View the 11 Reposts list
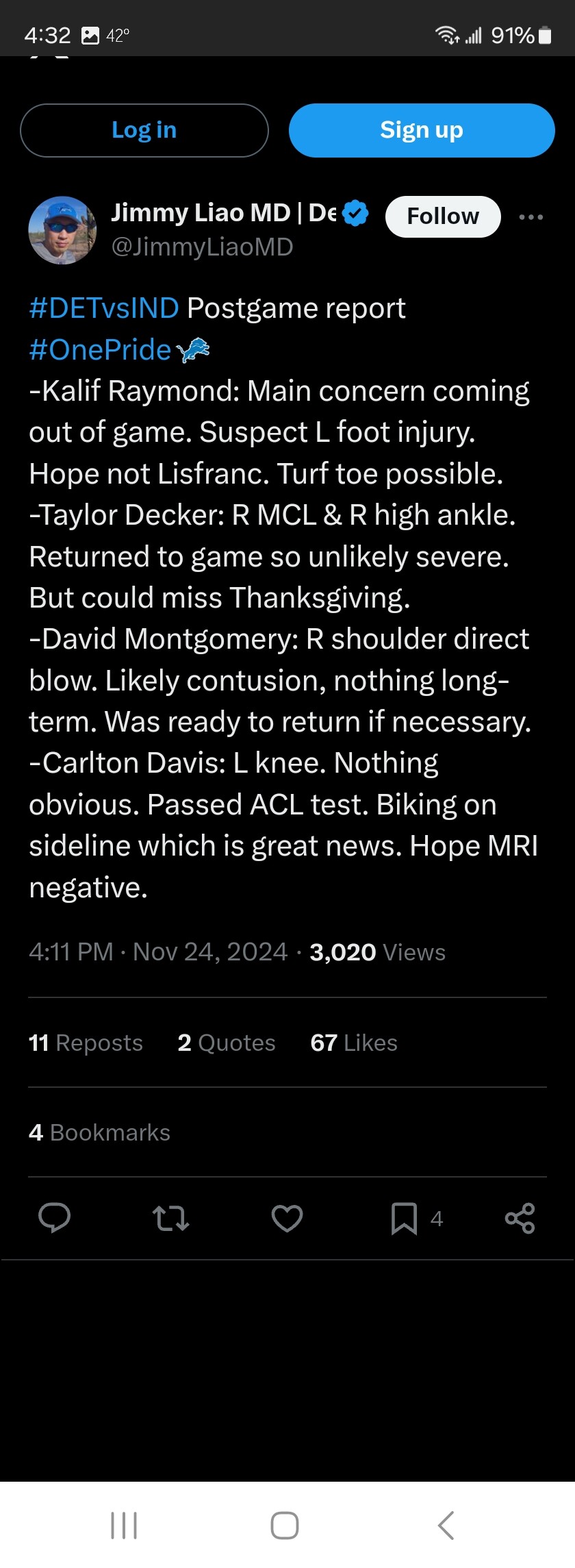This screenshot has width=575, height=1568. click(x=86, y=1043)
